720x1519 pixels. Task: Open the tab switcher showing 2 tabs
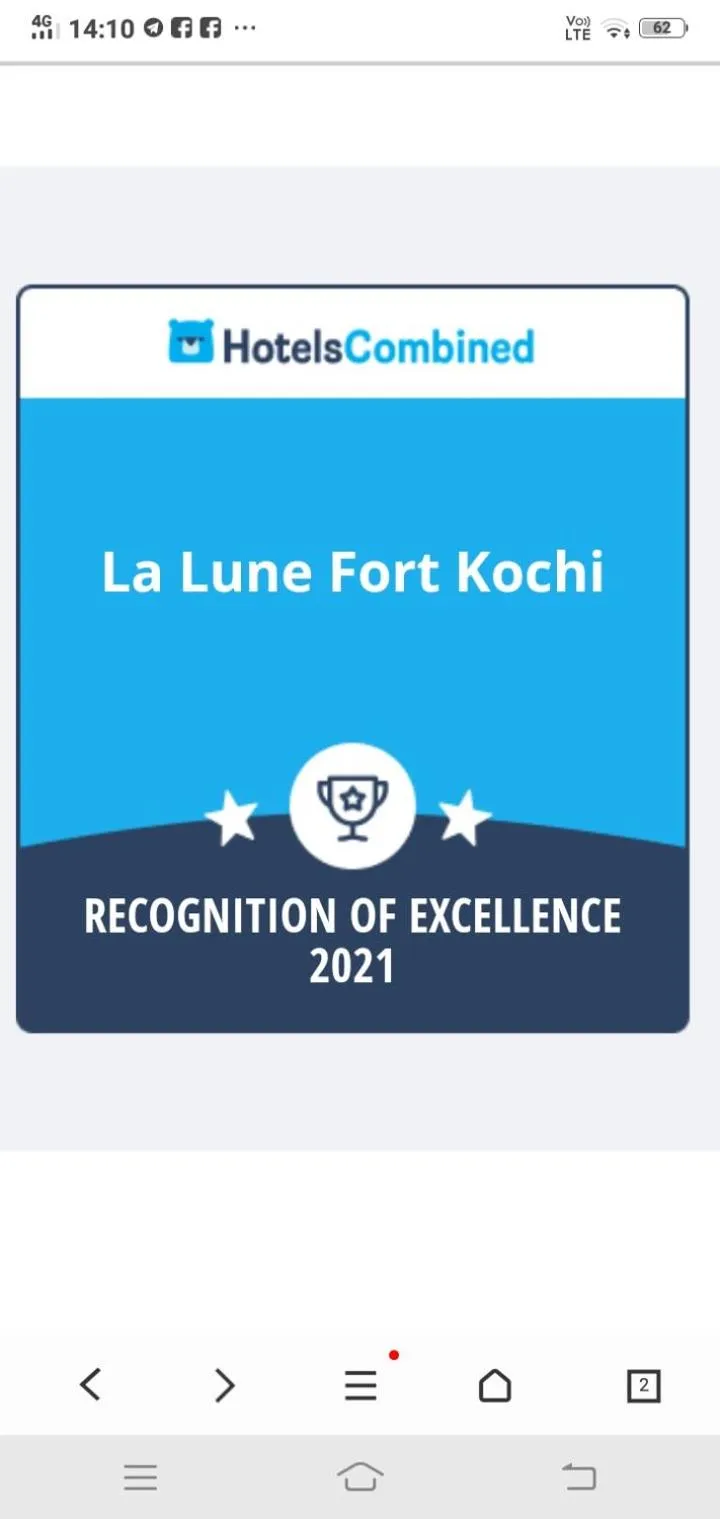coord(645,1385)
